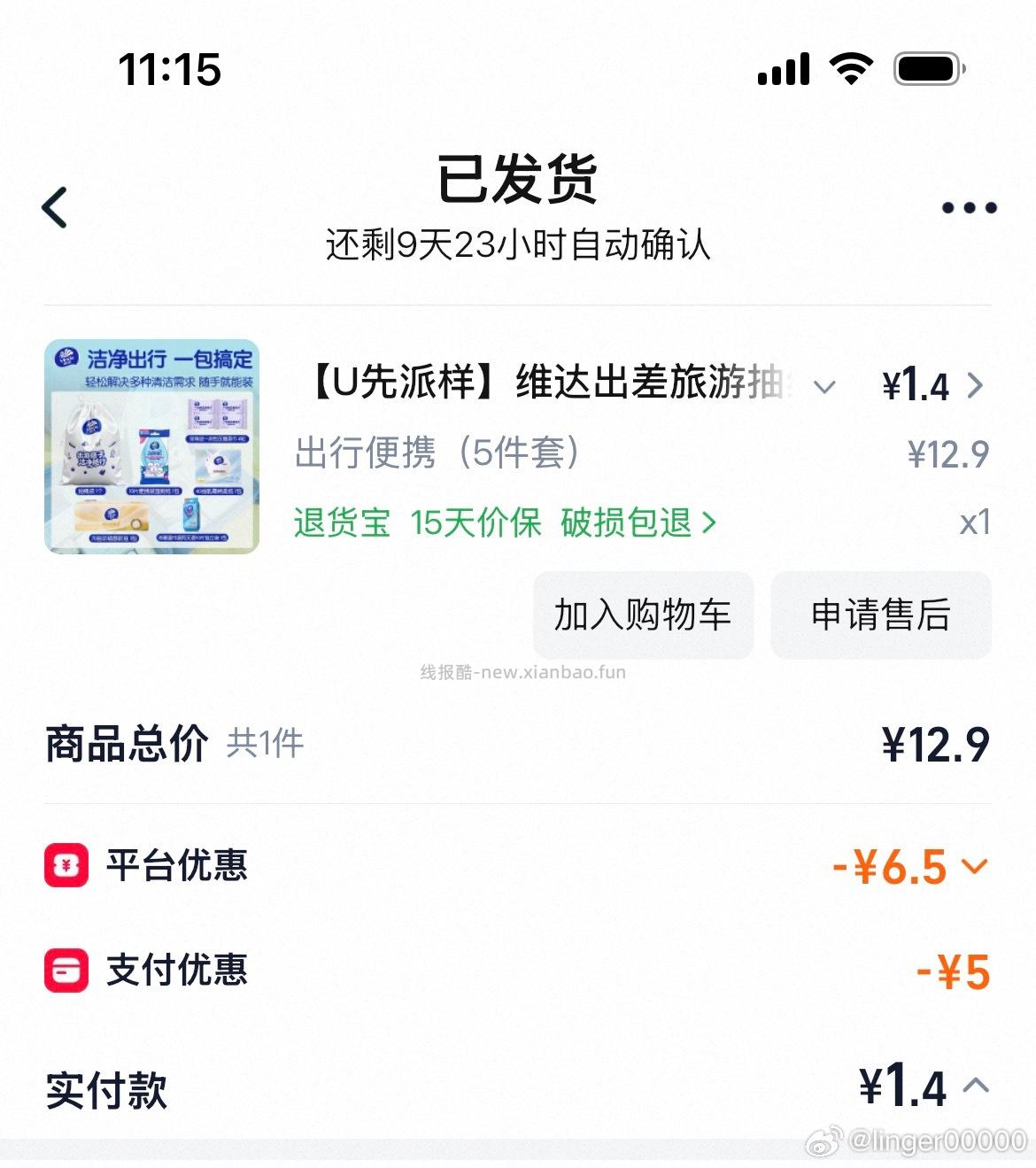1036x1168 pixels.
Task: Click 申请售后 to request after-sales service
Action: point(882,615)
